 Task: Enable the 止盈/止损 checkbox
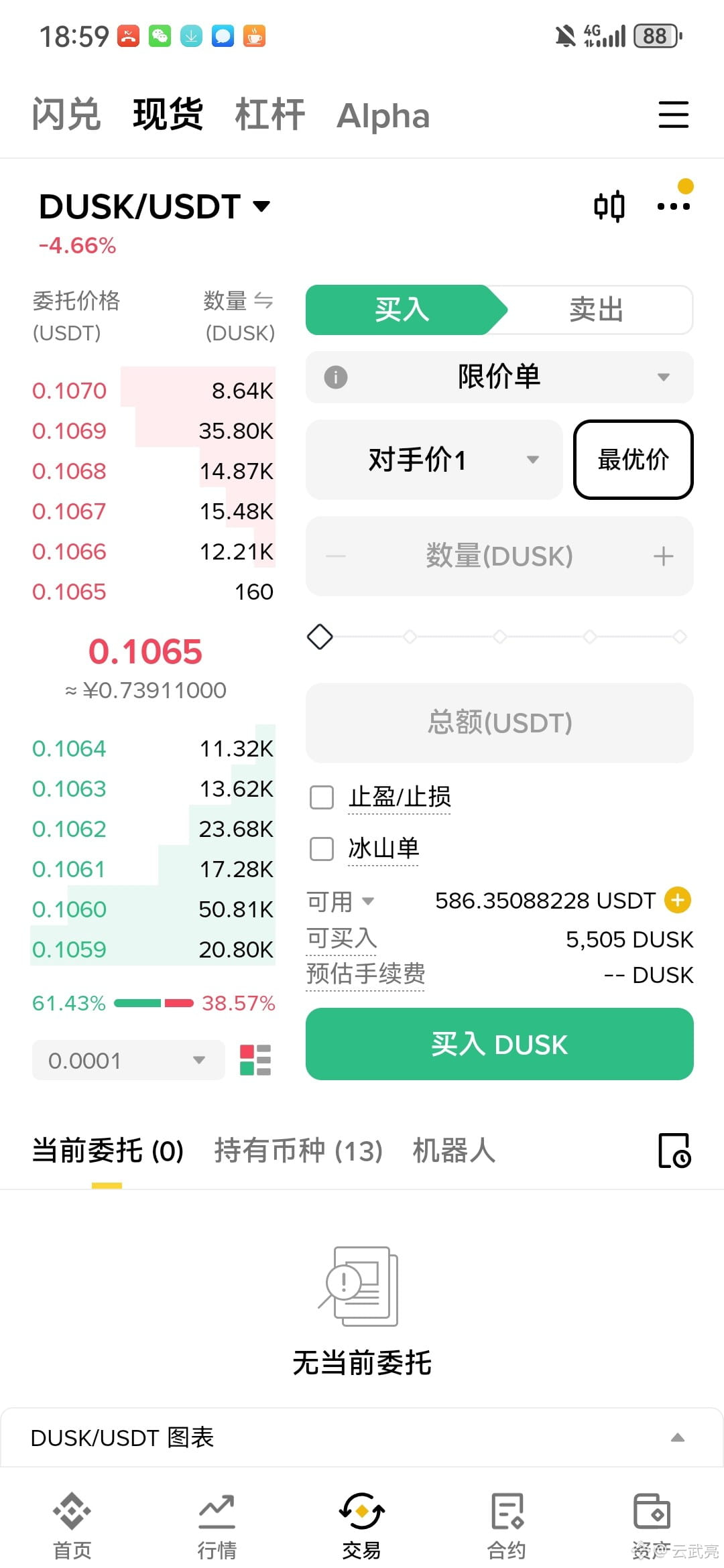[322, 797]
